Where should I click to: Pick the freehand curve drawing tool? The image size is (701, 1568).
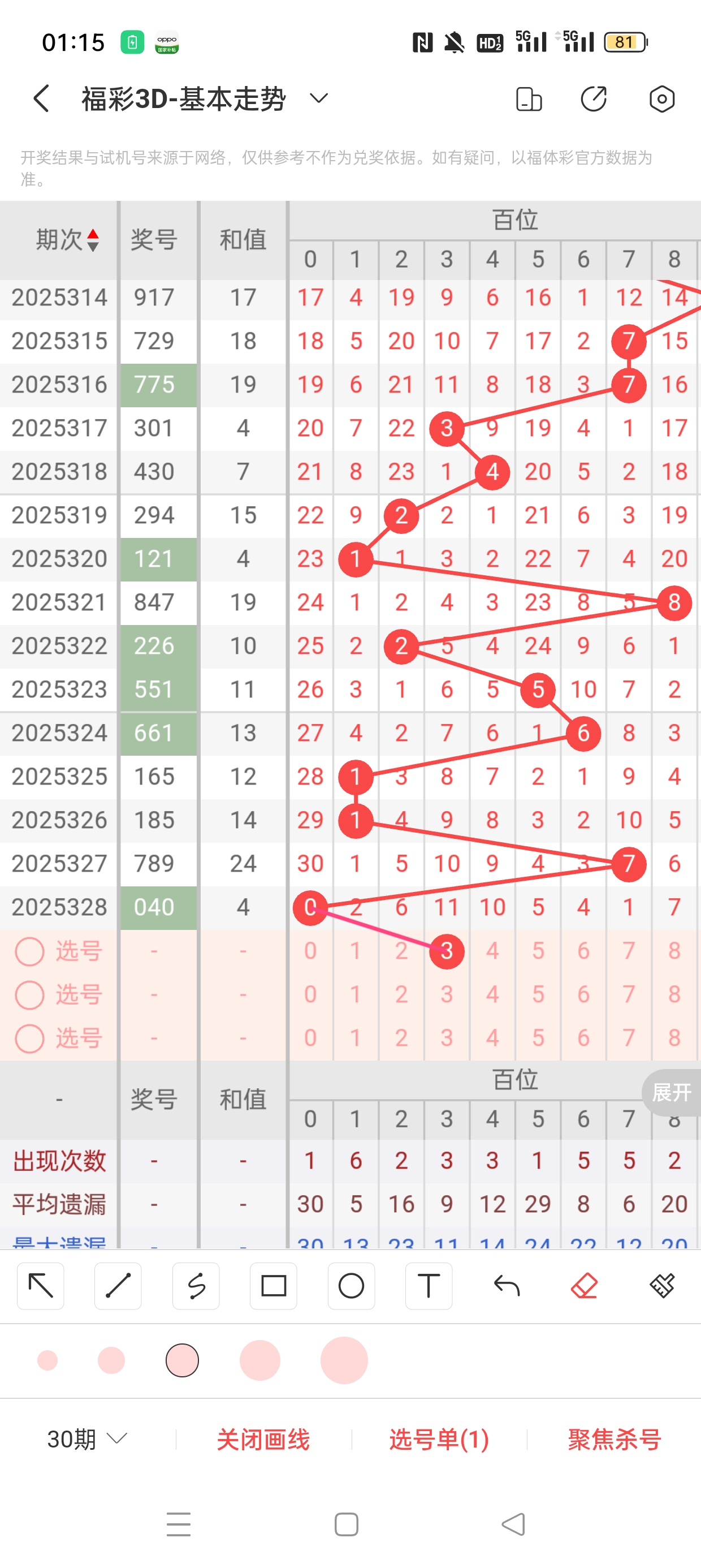click(196, 1286)
